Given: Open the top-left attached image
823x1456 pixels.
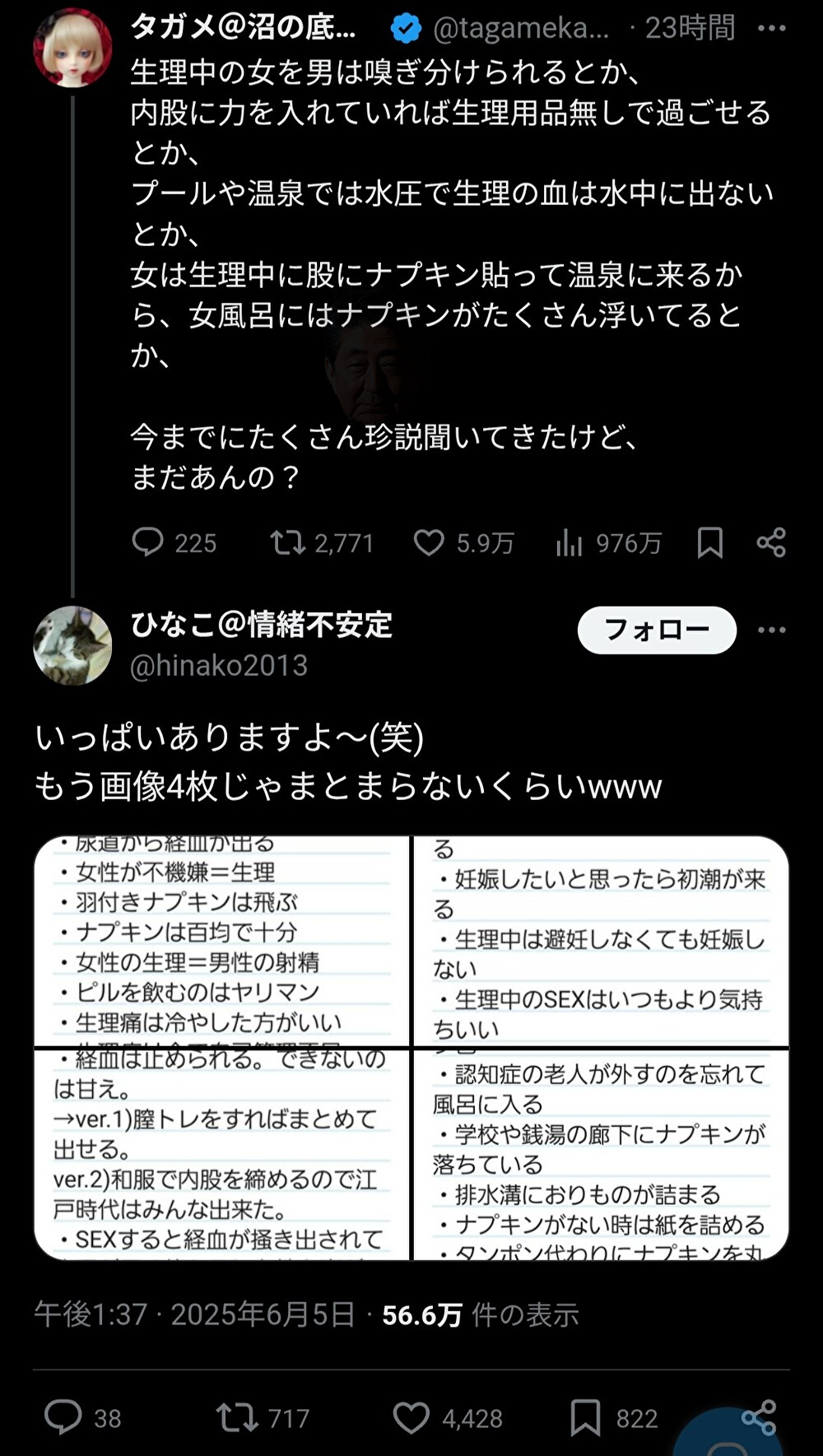Looking at the screenshot, I should [x=221, y=941].
